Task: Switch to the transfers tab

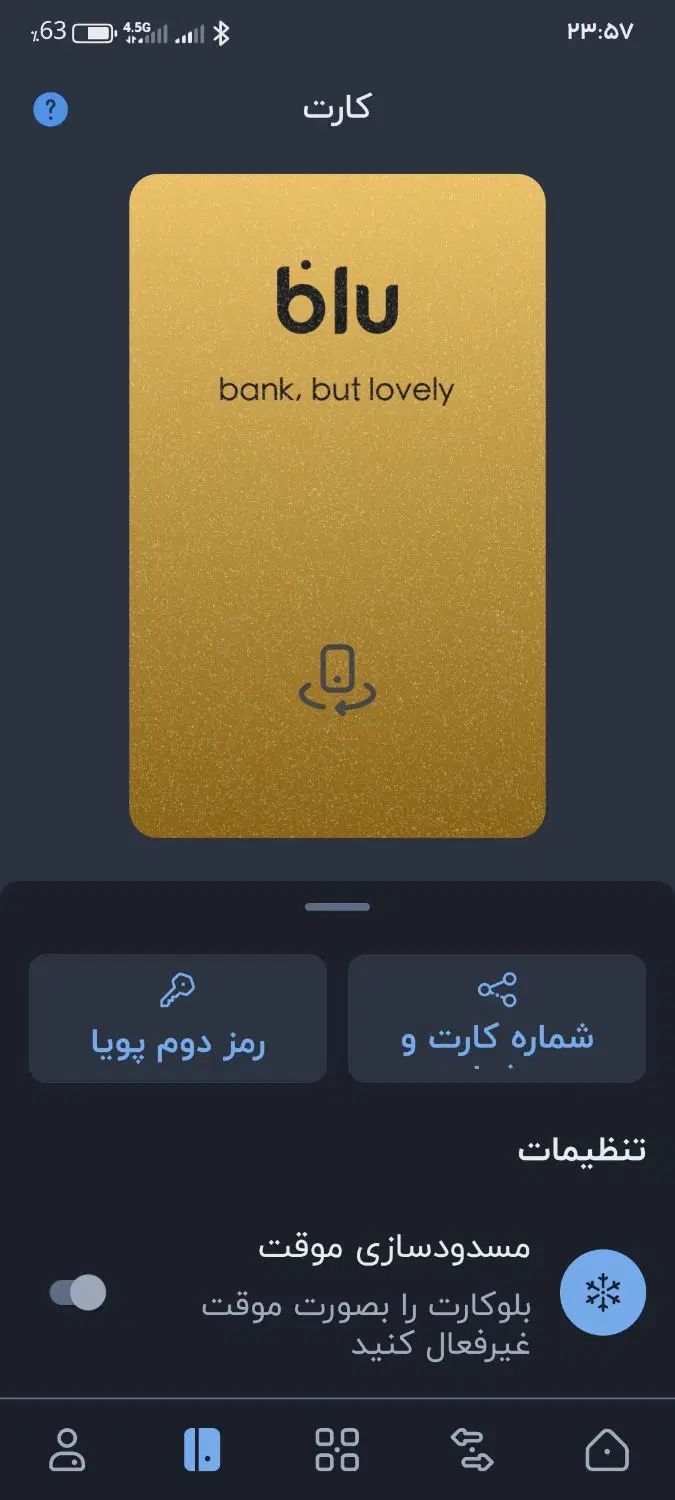Action: (472, 1449)
